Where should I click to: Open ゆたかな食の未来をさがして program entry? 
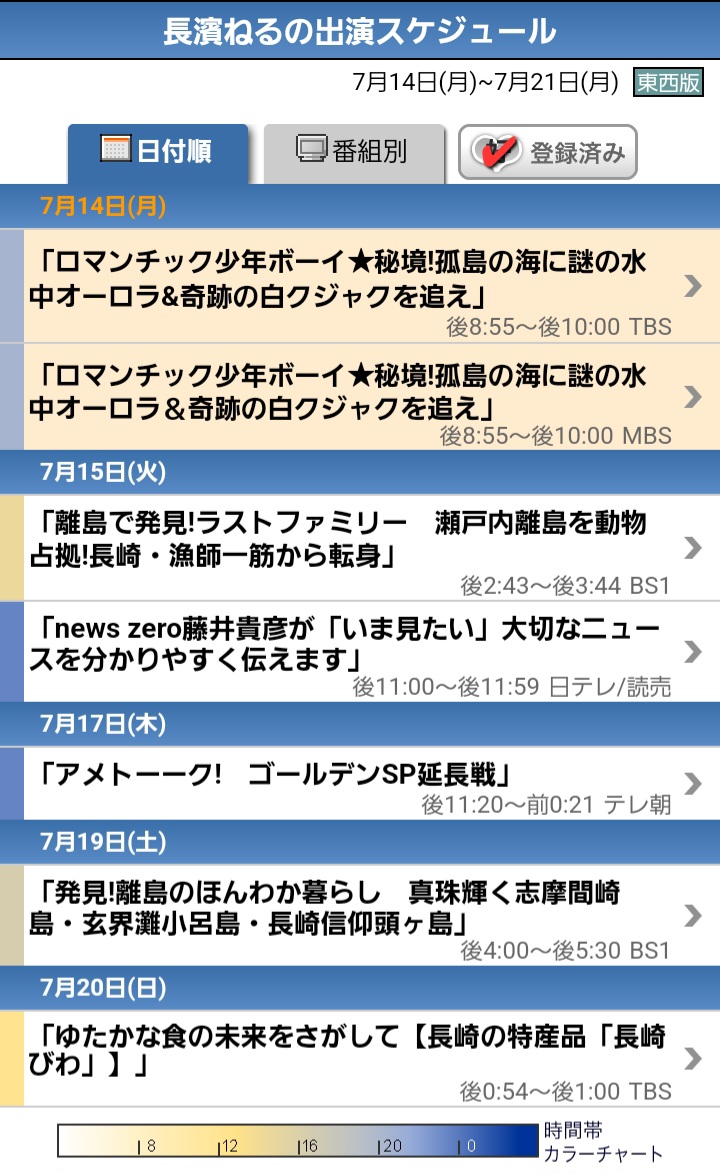click(x=360, y=1059)
